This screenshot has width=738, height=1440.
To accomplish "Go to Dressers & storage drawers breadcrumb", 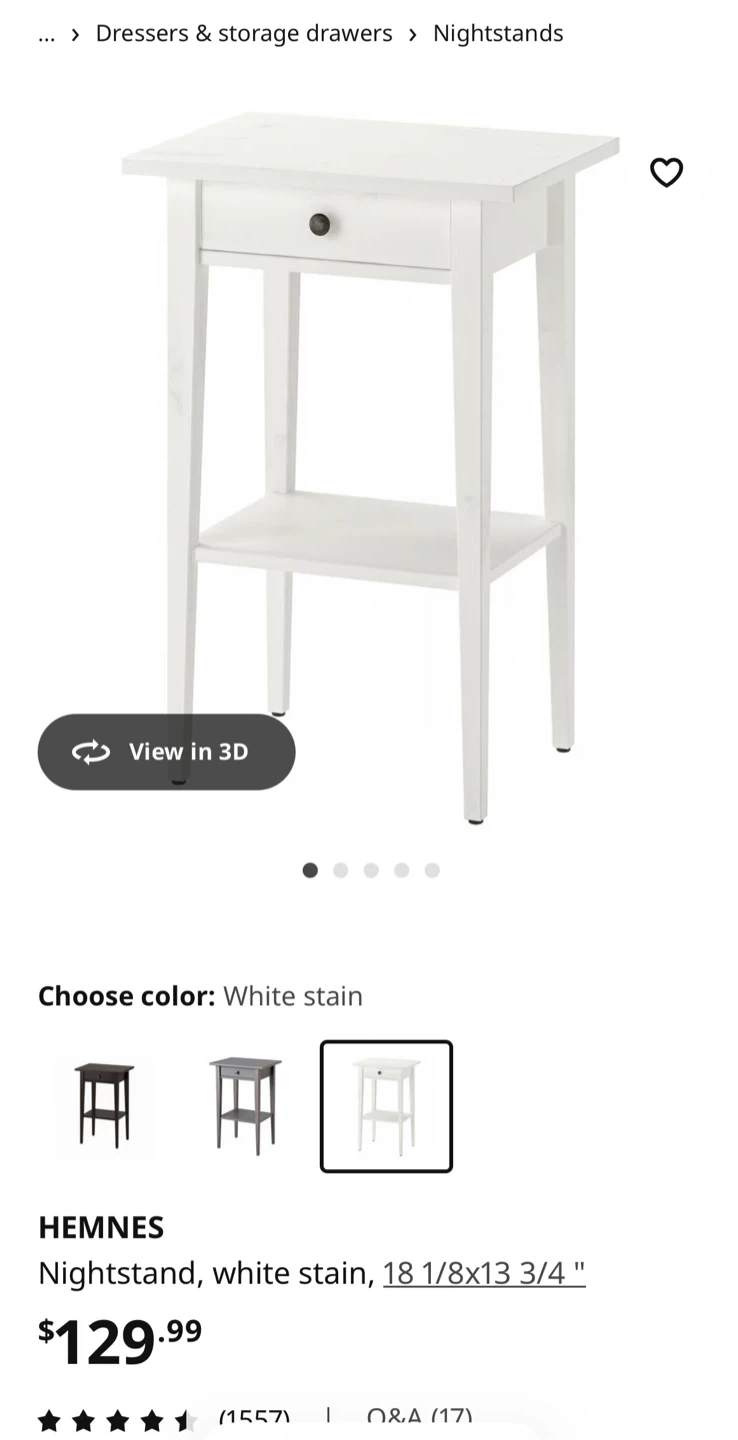I will 244,34.
